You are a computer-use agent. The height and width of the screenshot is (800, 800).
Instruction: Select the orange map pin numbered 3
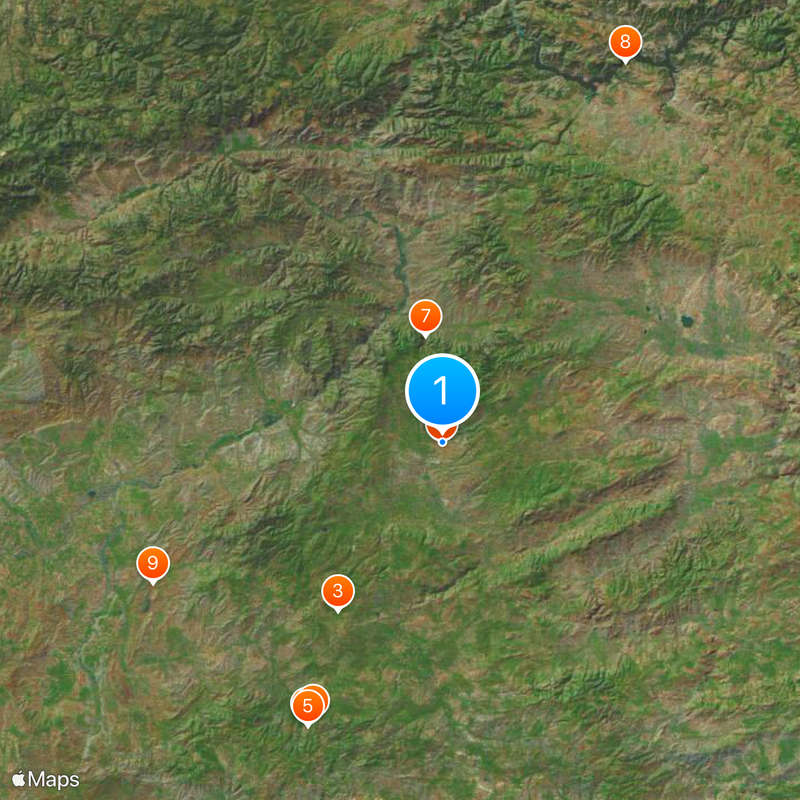(337, 591)
